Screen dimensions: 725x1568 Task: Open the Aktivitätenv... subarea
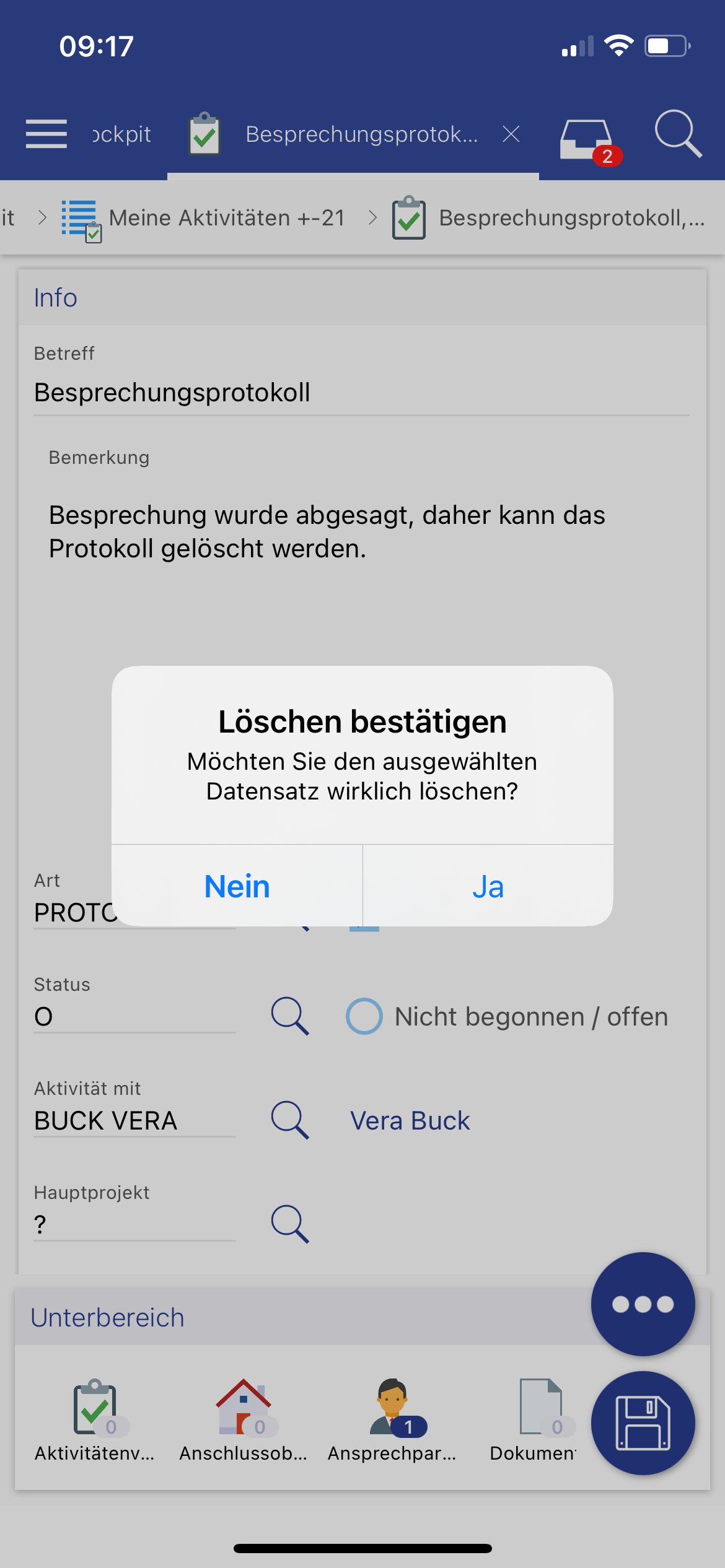coord(95,1419)
